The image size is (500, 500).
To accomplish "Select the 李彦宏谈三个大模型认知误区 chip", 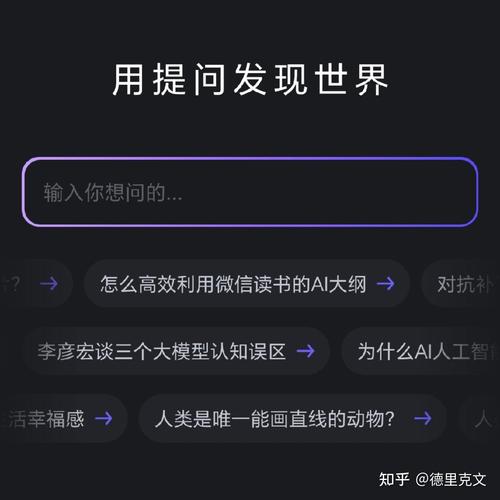I will click(176, 351).
